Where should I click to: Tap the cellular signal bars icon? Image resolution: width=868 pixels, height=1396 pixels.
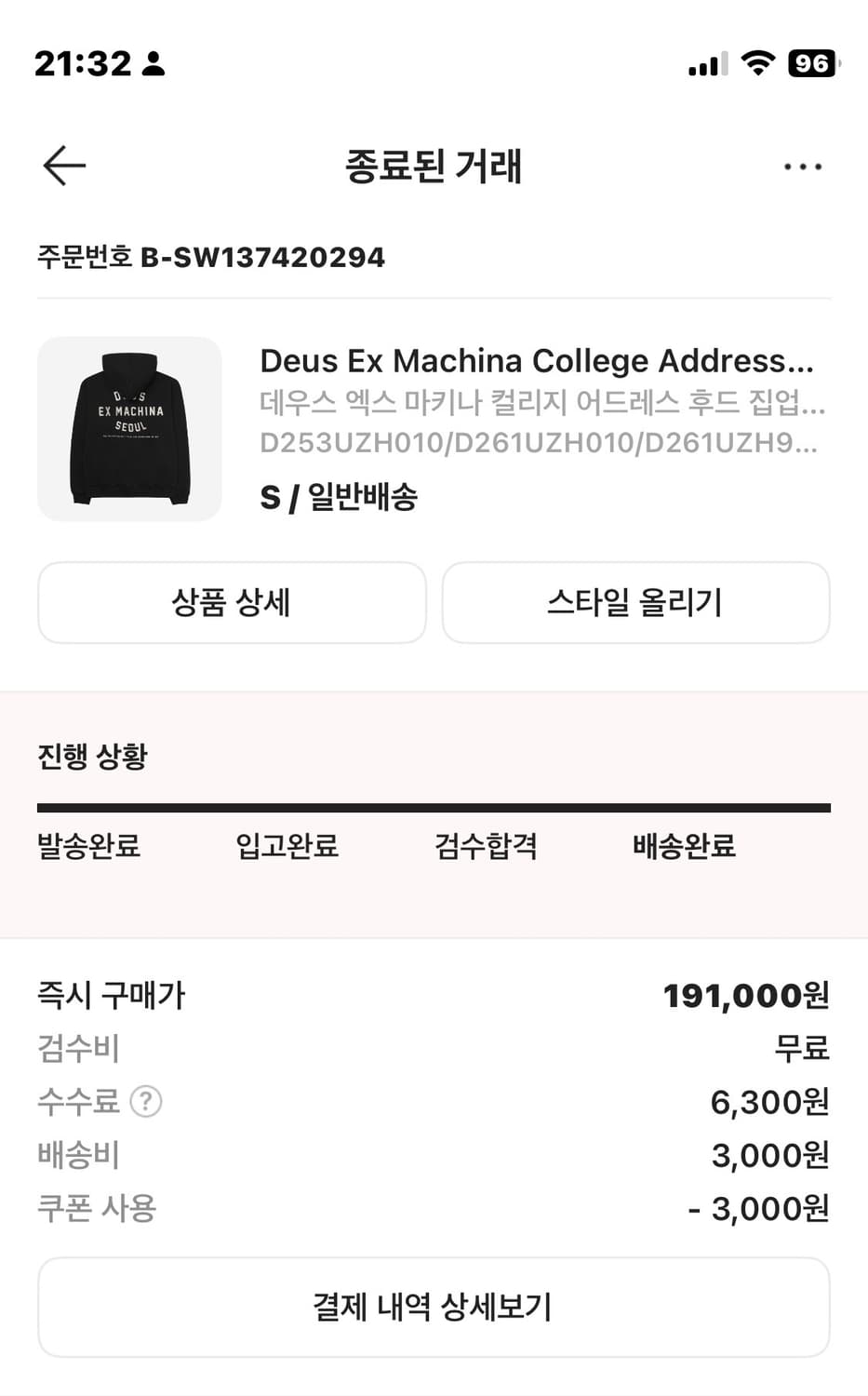pos(705,63)
